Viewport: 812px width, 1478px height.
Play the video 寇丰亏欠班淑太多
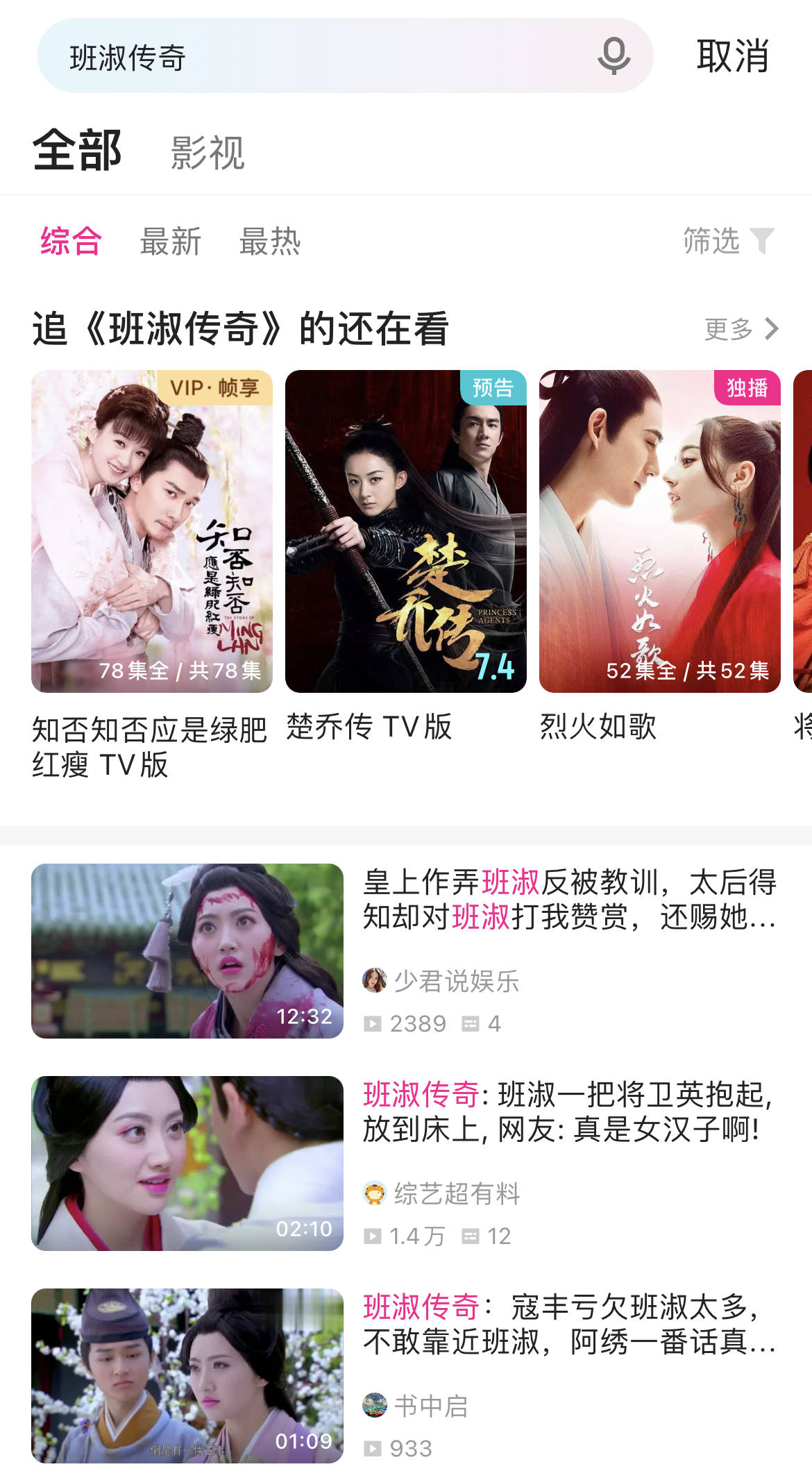(187, 1375)
